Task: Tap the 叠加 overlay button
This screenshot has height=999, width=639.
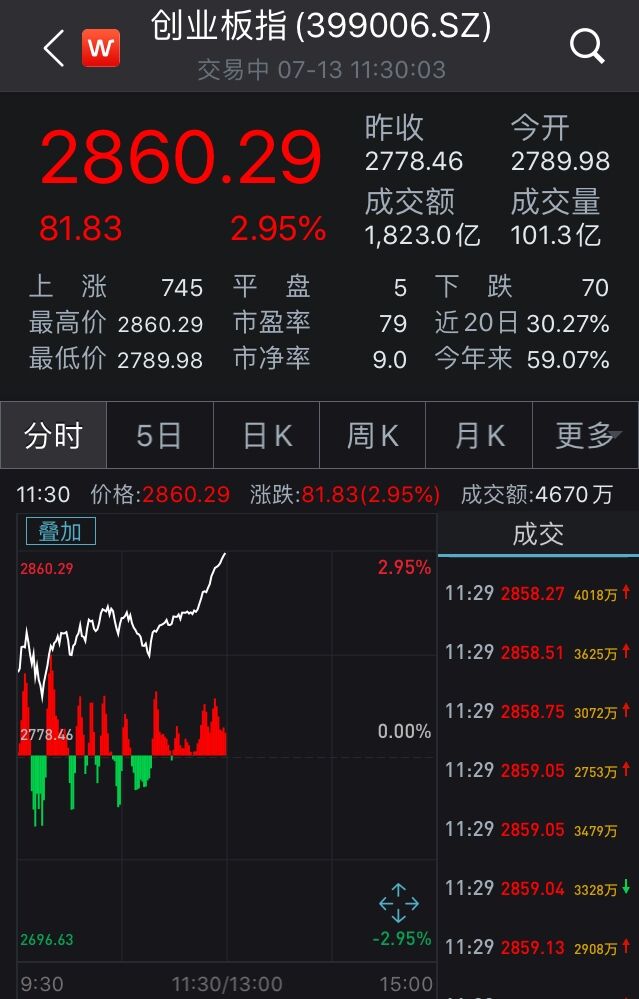Action: click(60, 531)
